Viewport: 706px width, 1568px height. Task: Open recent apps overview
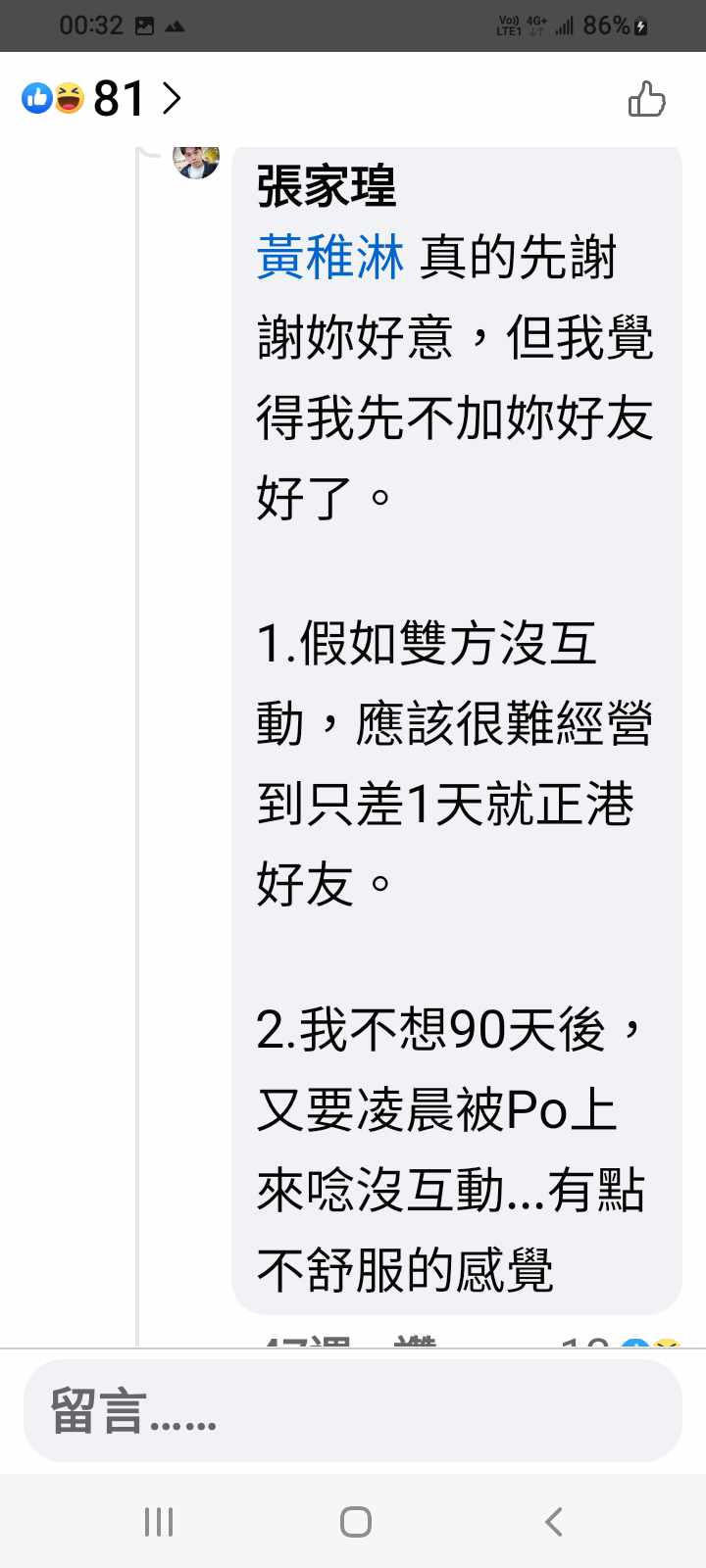158,1521
